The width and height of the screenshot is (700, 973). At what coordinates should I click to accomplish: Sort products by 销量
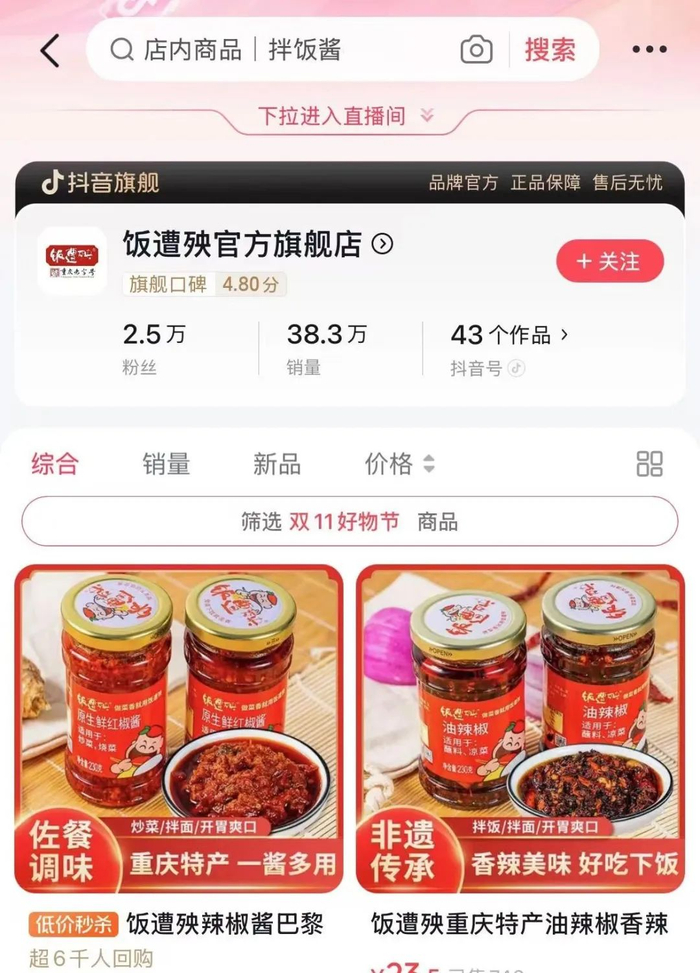pyautogui.click(x=166, y=464)
